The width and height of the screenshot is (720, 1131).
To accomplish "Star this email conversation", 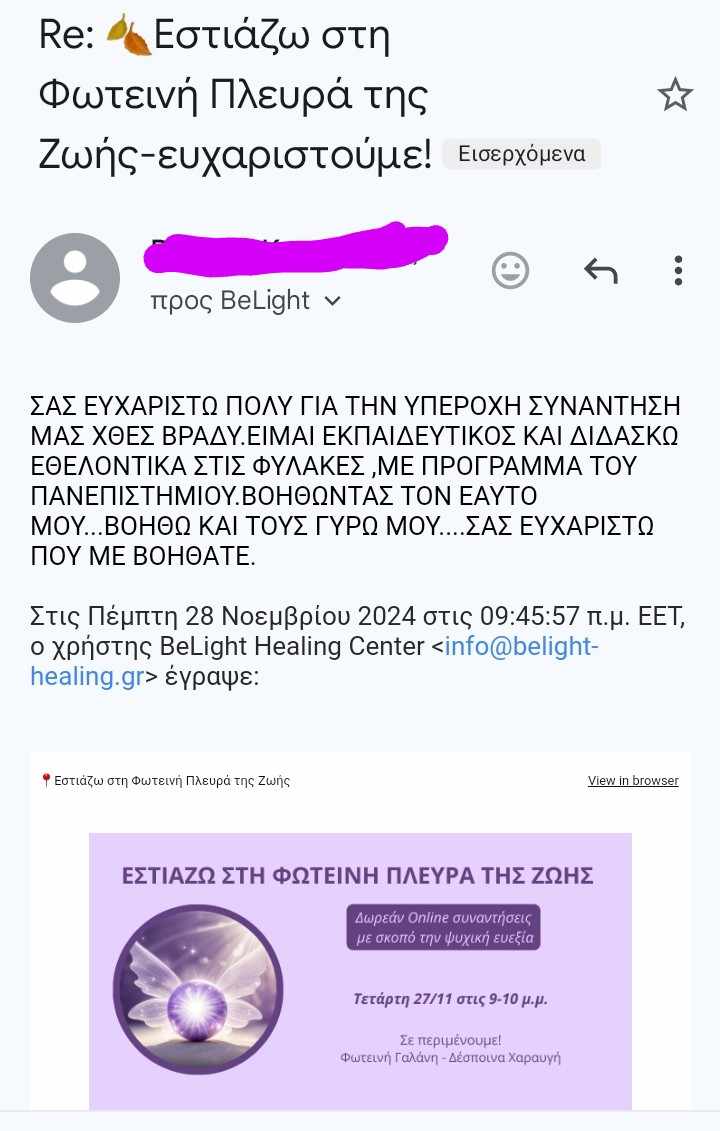I will coord(675,95).
